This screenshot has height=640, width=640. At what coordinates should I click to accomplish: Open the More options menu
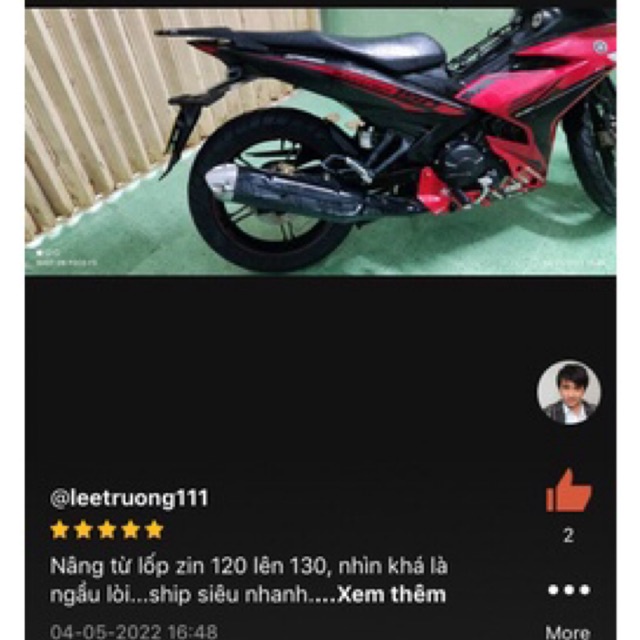[568, 590]
